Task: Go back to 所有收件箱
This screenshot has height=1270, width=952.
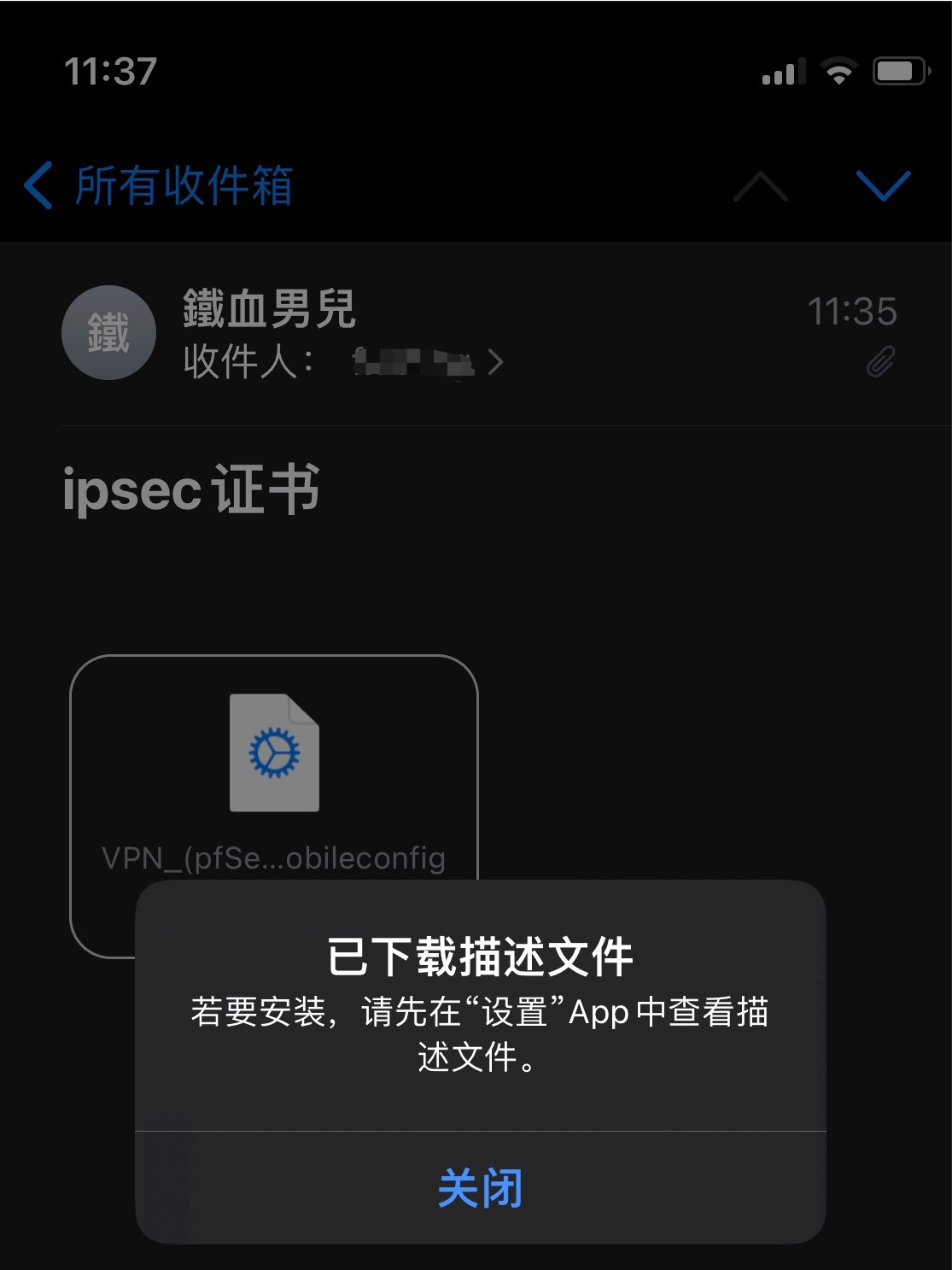Action: [x=159, y=185]
